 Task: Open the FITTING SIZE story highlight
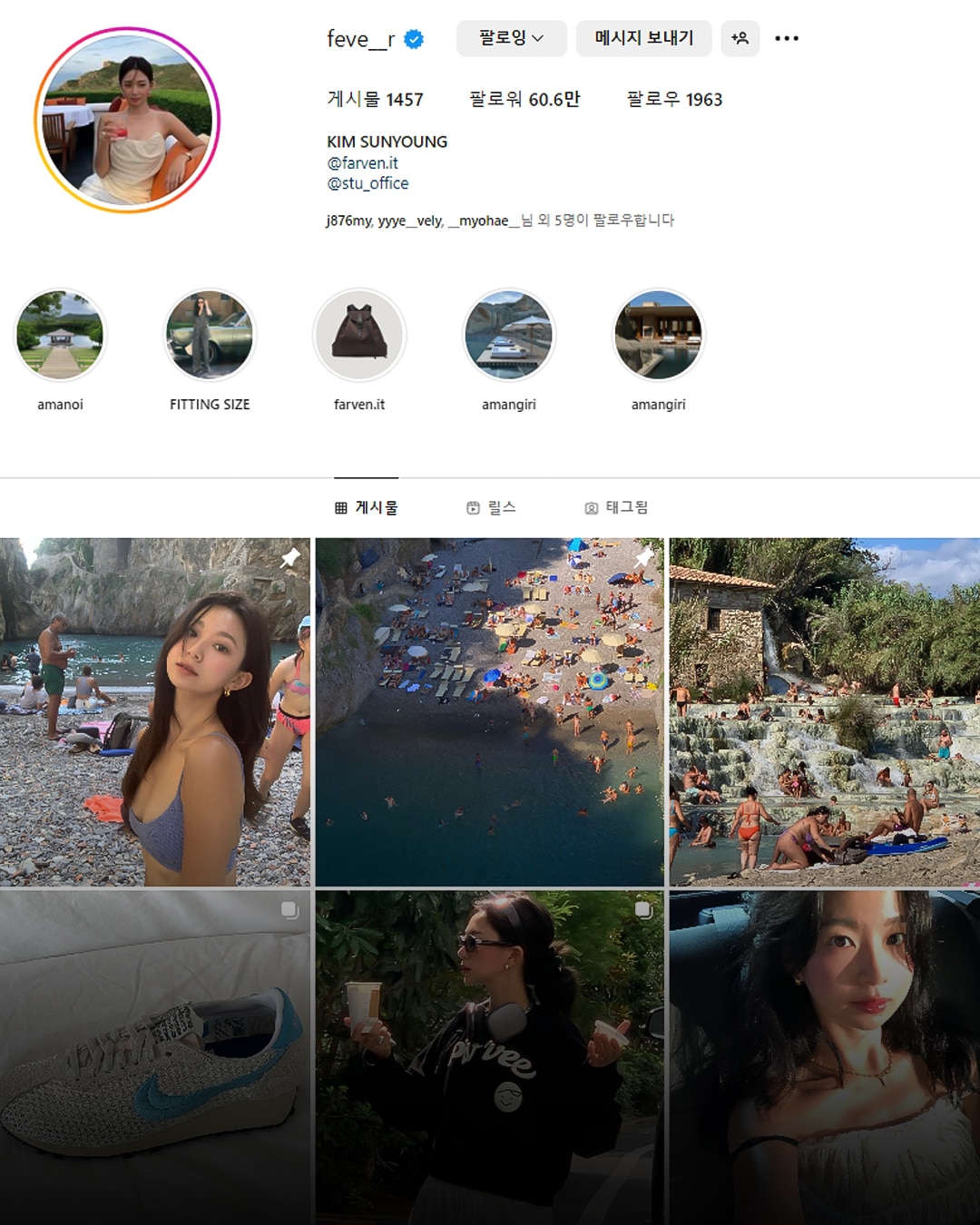[x=210, y=336]
